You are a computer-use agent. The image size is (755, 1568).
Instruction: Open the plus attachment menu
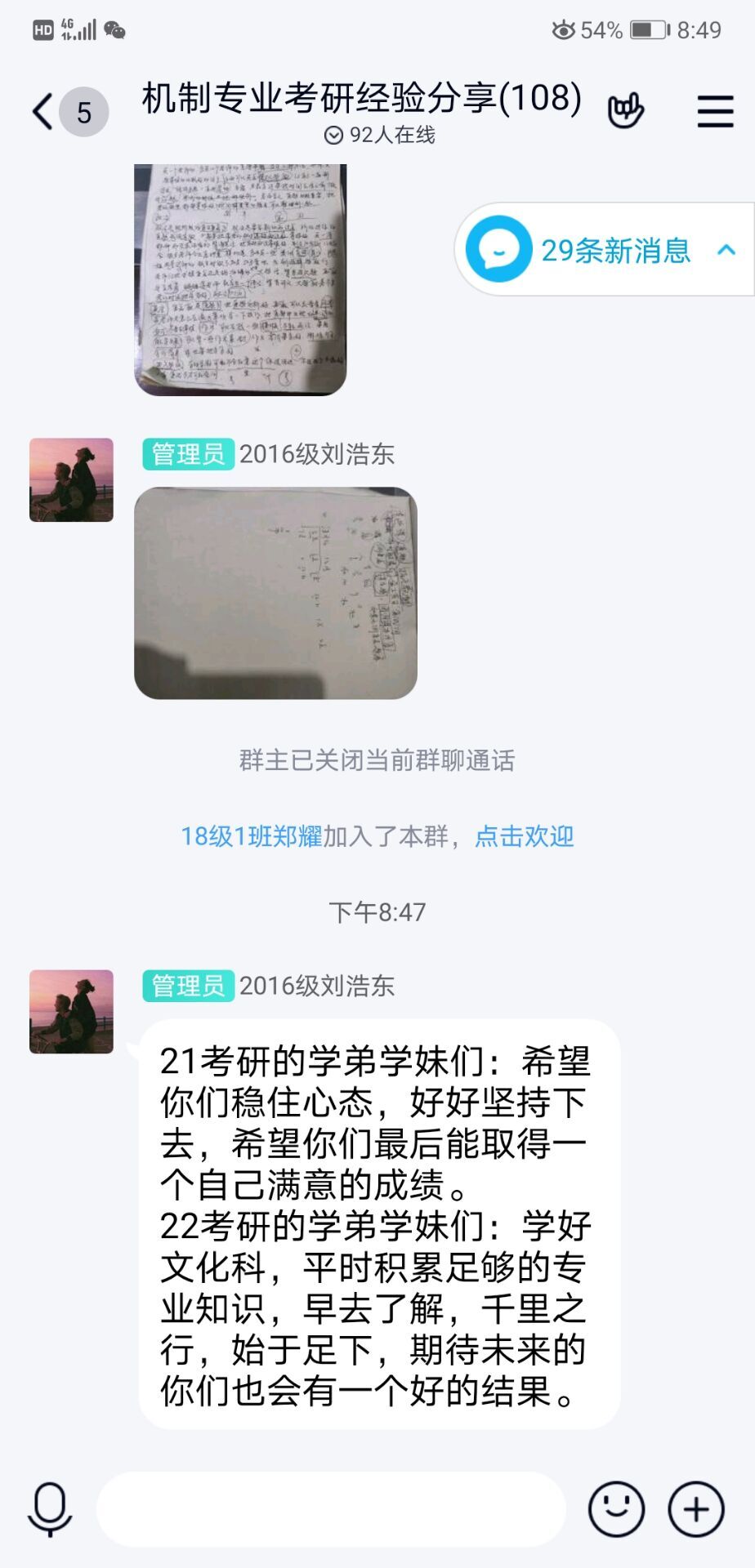tap(696, 1509)
